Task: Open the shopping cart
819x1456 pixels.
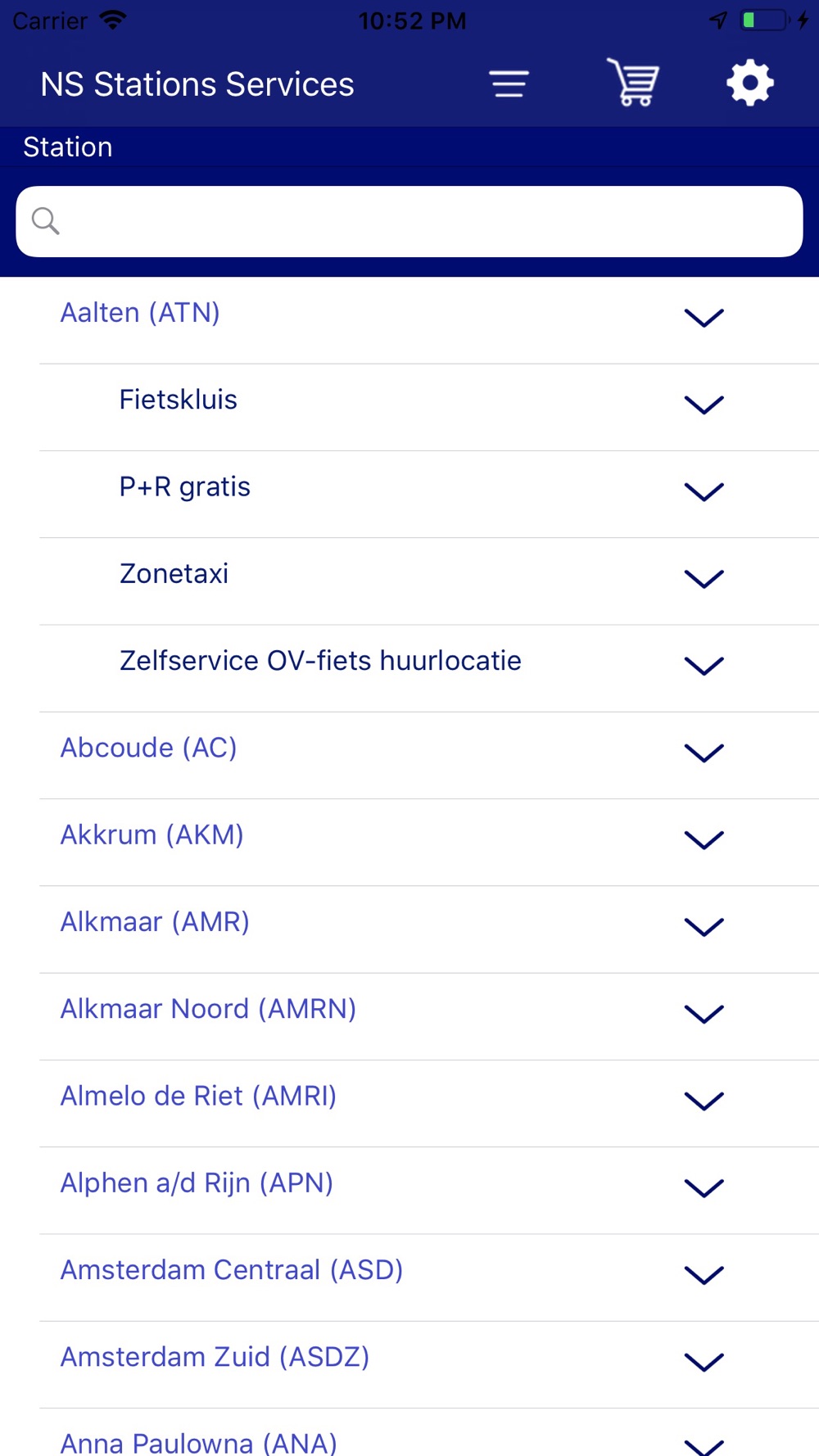Action: [633, 82]
